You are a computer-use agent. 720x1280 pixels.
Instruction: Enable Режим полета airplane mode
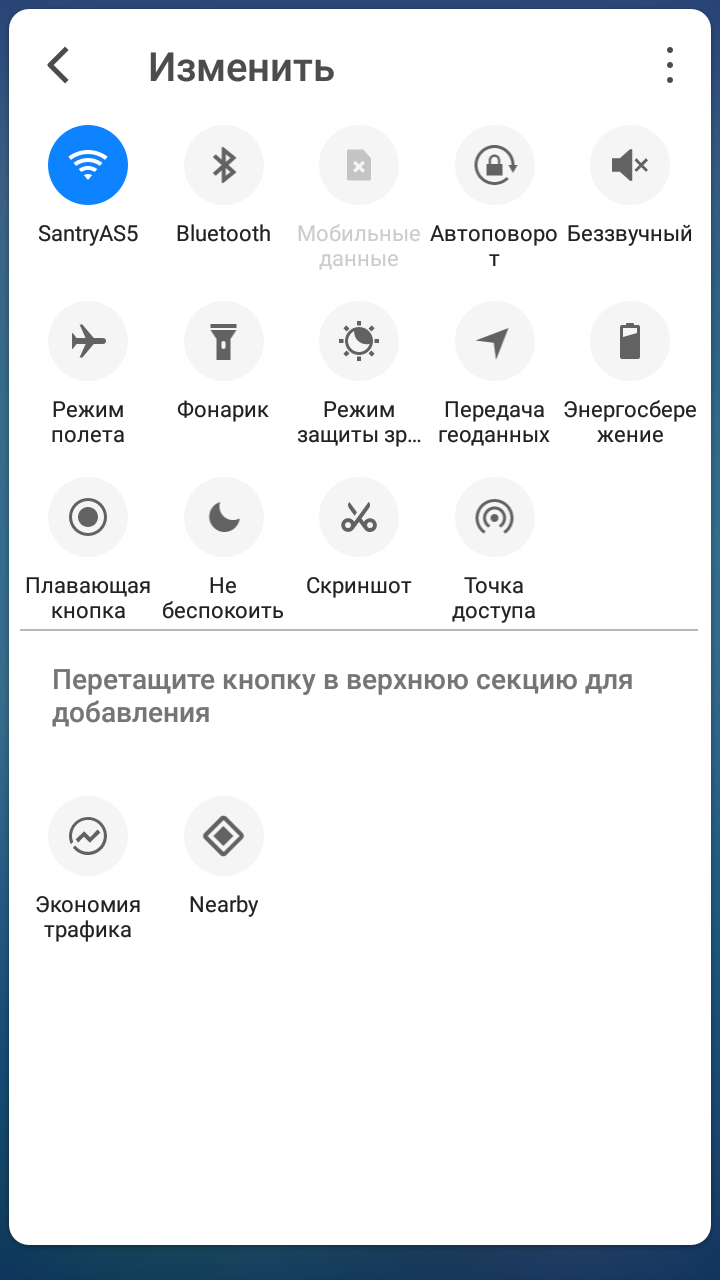point(88,342)
